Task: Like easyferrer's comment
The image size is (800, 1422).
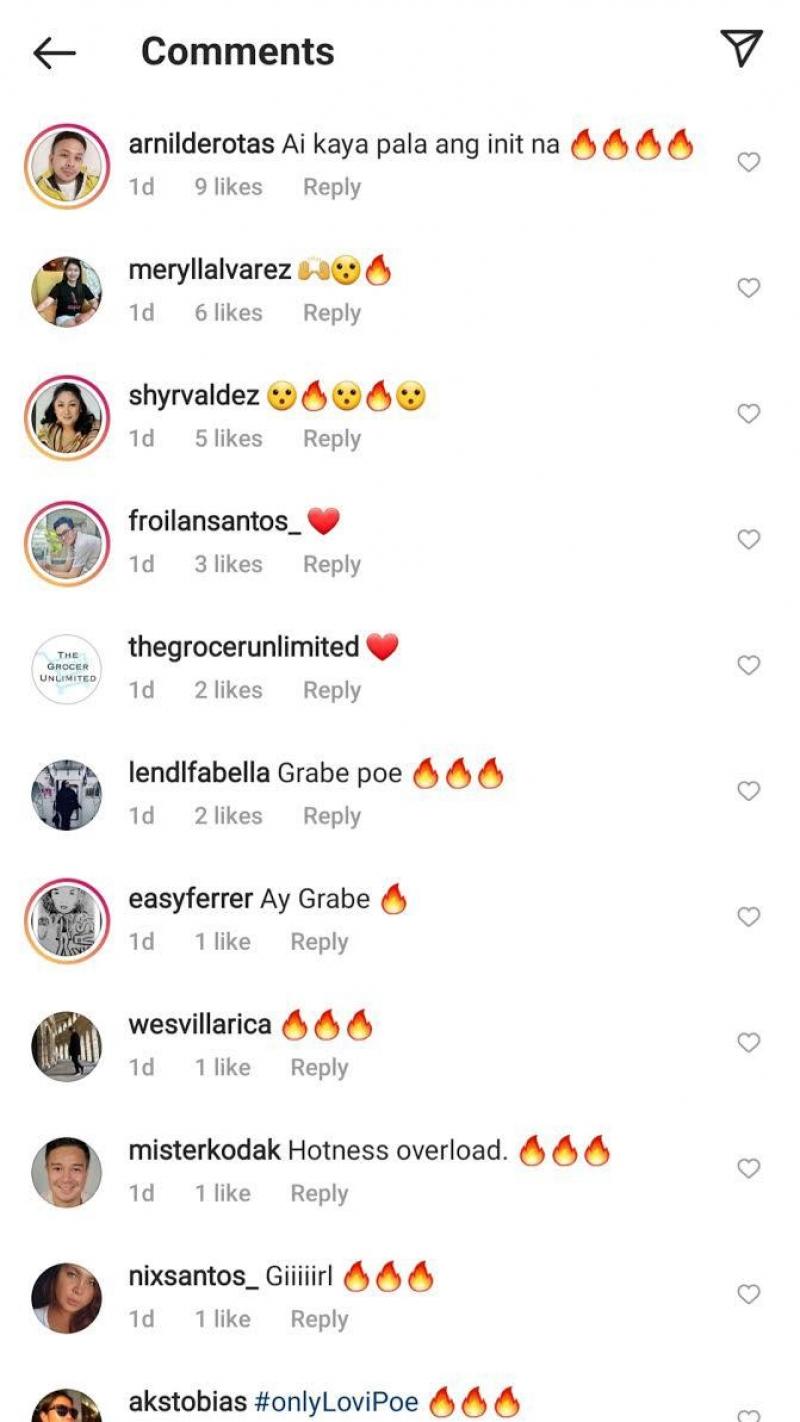Action: [x=748, y=917]
